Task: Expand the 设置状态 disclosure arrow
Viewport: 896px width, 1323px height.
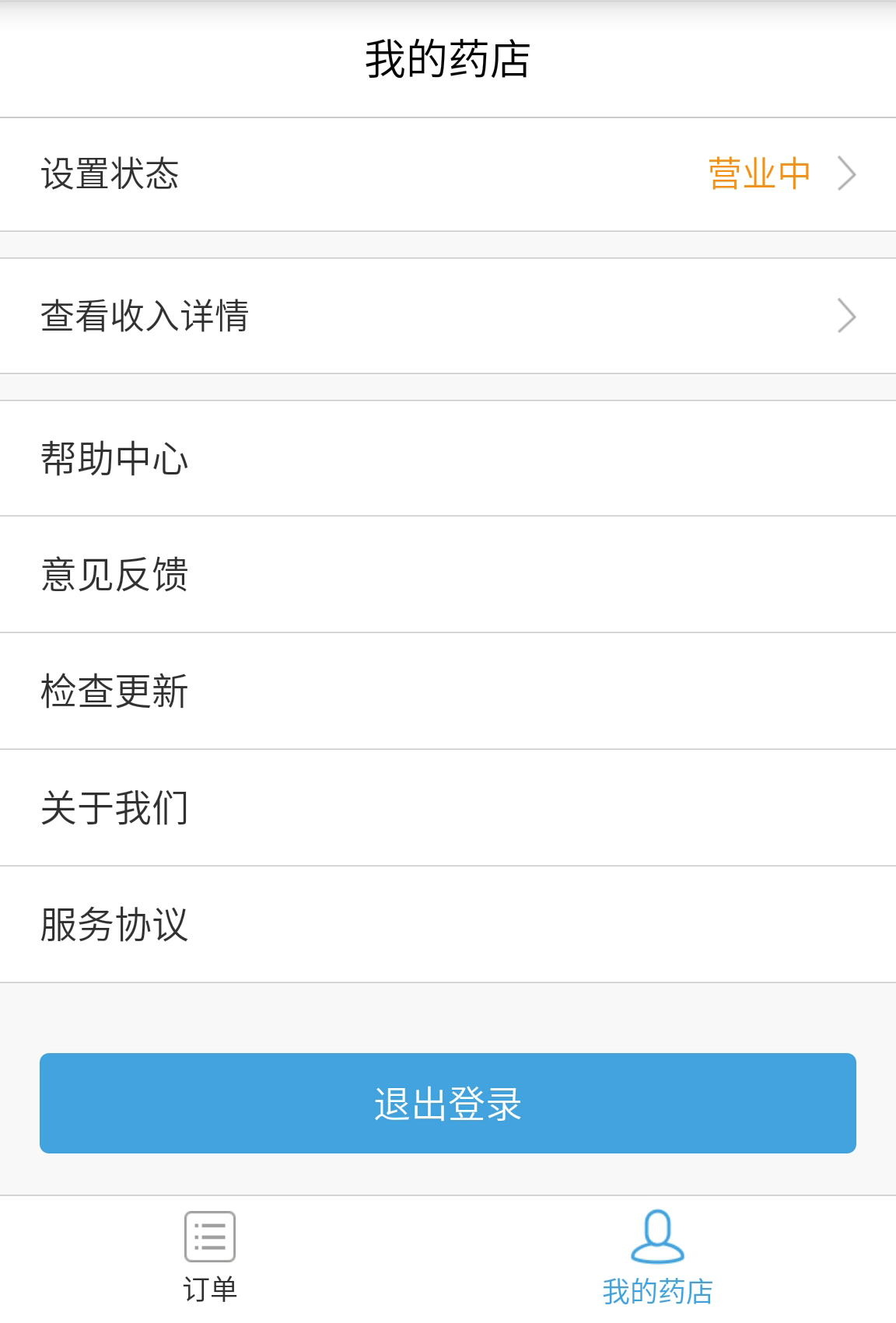Action: [847, 173]
